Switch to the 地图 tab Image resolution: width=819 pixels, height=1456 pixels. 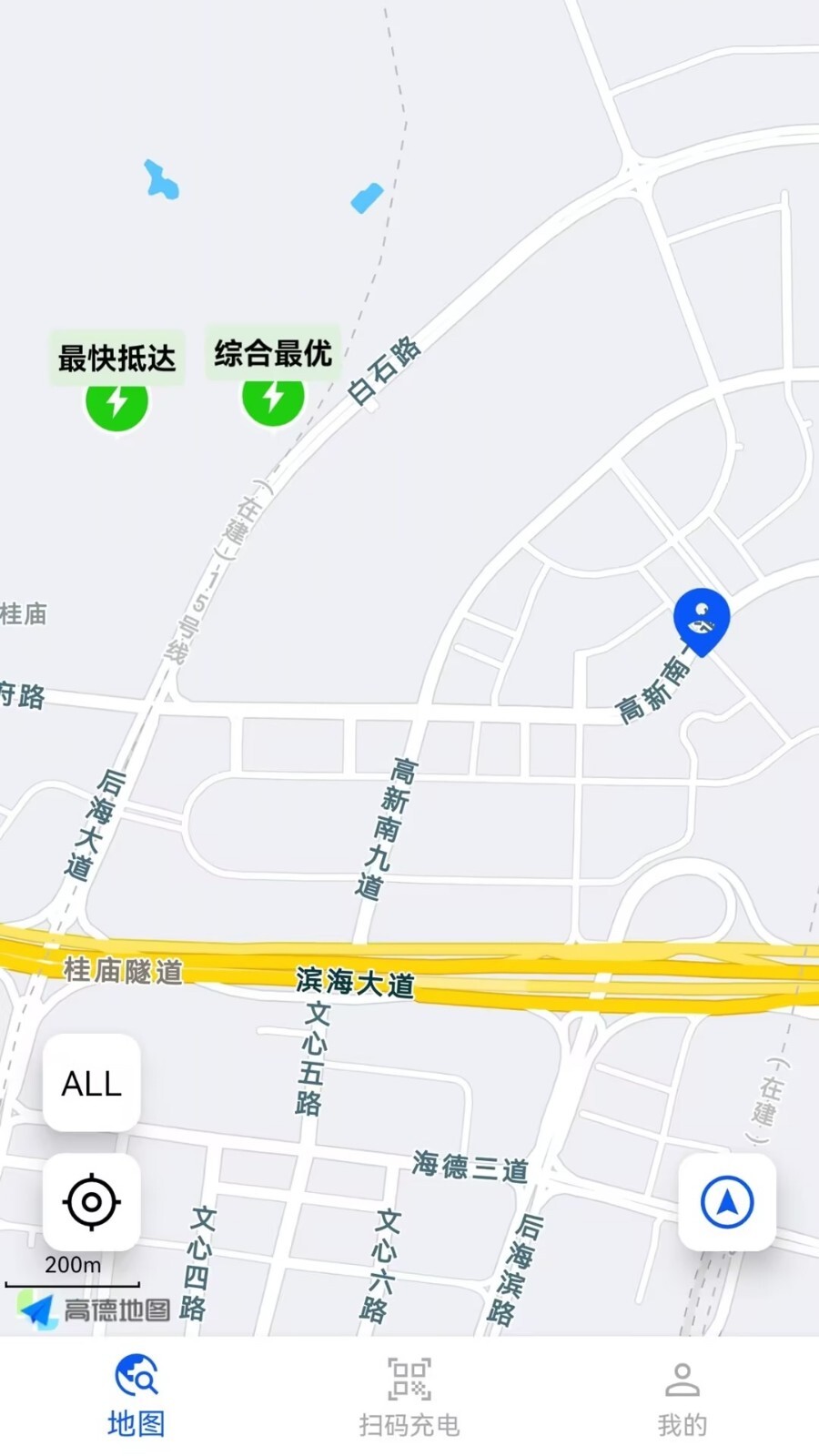[136, 1396]
